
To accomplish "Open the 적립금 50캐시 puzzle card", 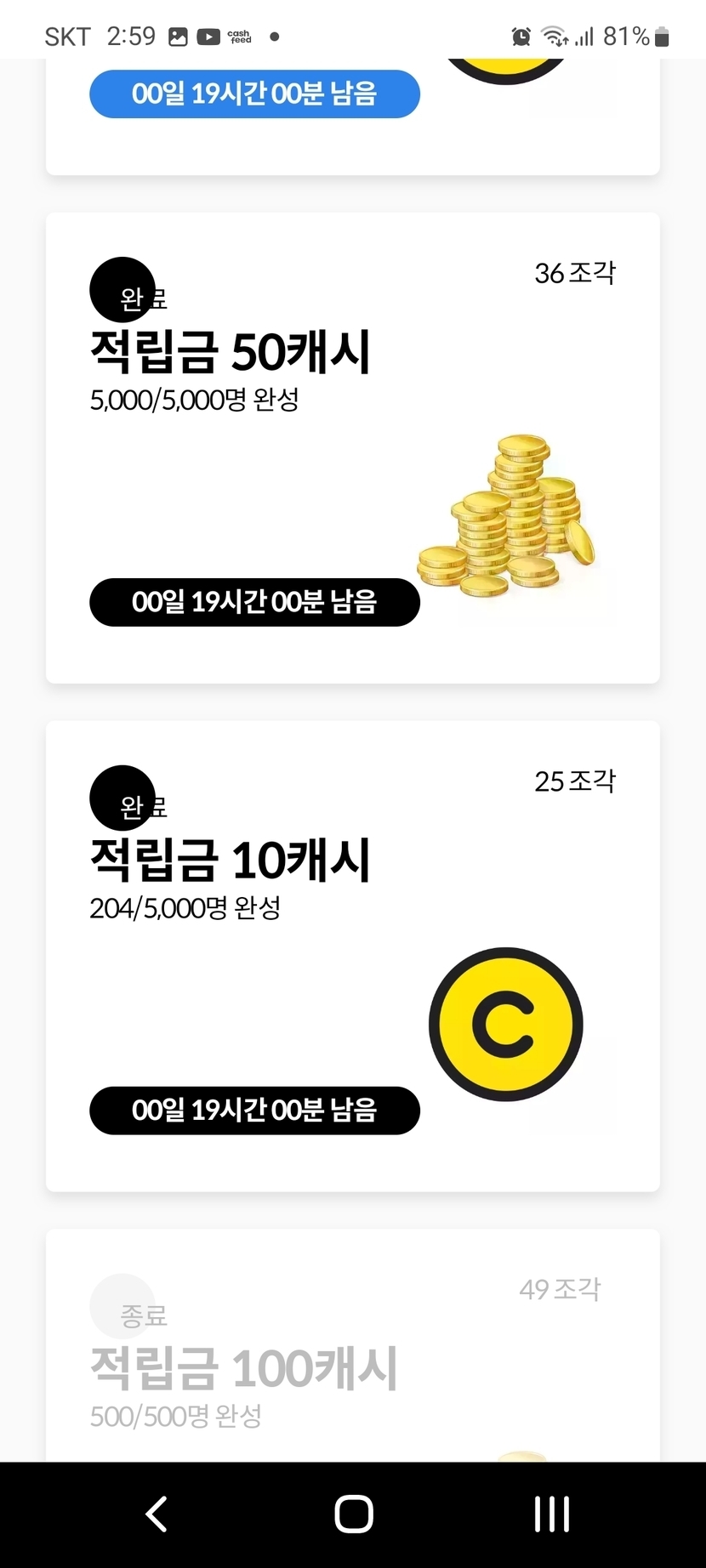I will point(352,447).
